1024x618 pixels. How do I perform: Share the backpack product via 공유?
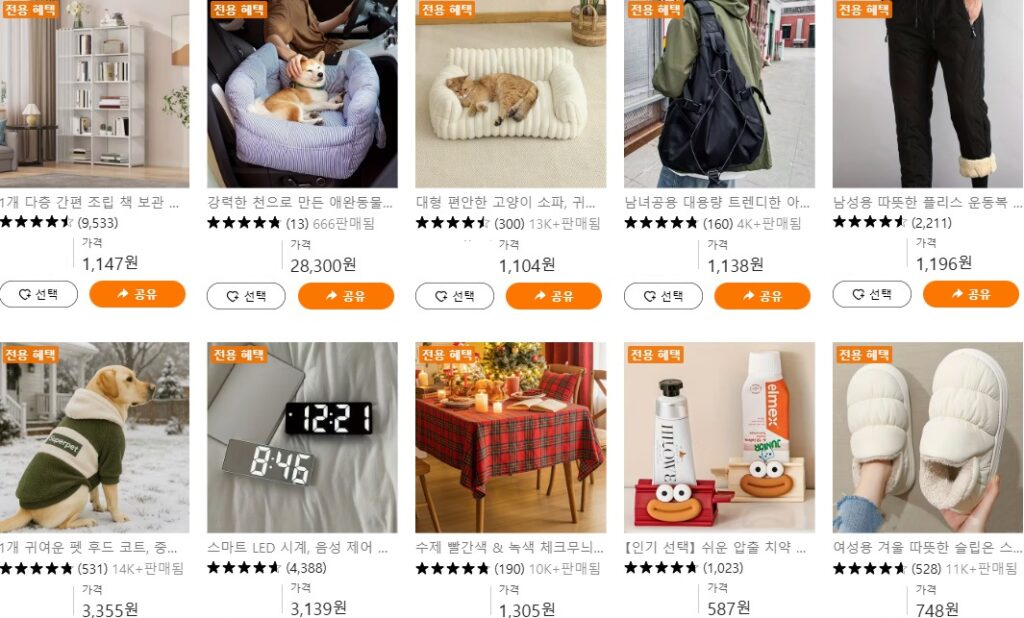pyautogui.click(x=762, y=296)
